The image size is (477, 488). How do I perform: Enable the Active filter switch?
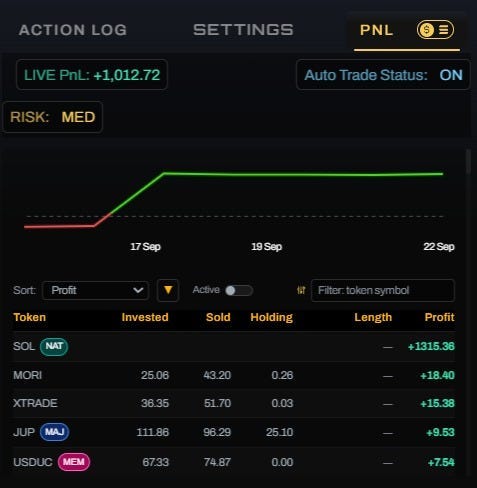(239, 290)
